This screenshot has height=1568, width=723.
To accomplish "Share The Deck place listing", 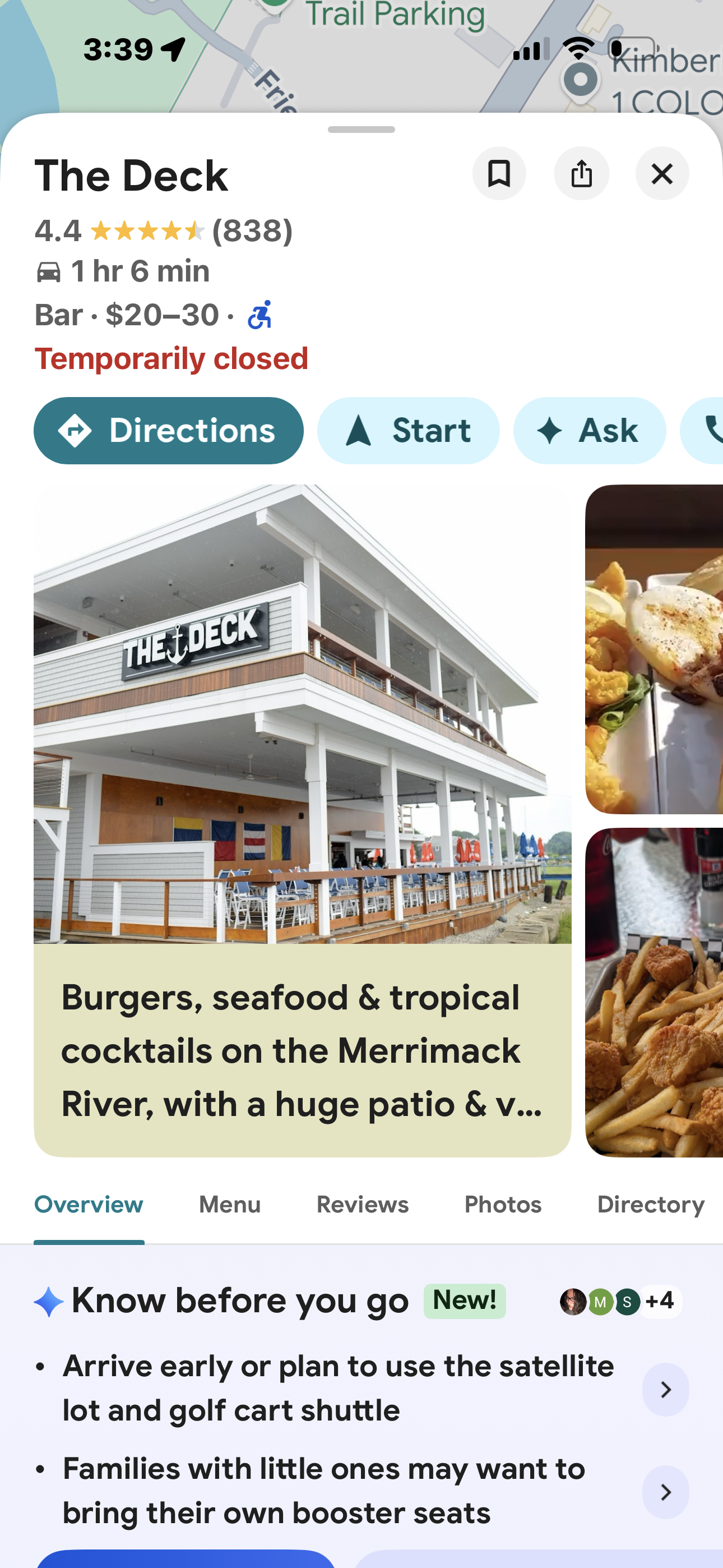I will pyautogui.click(x=581, y=173).
